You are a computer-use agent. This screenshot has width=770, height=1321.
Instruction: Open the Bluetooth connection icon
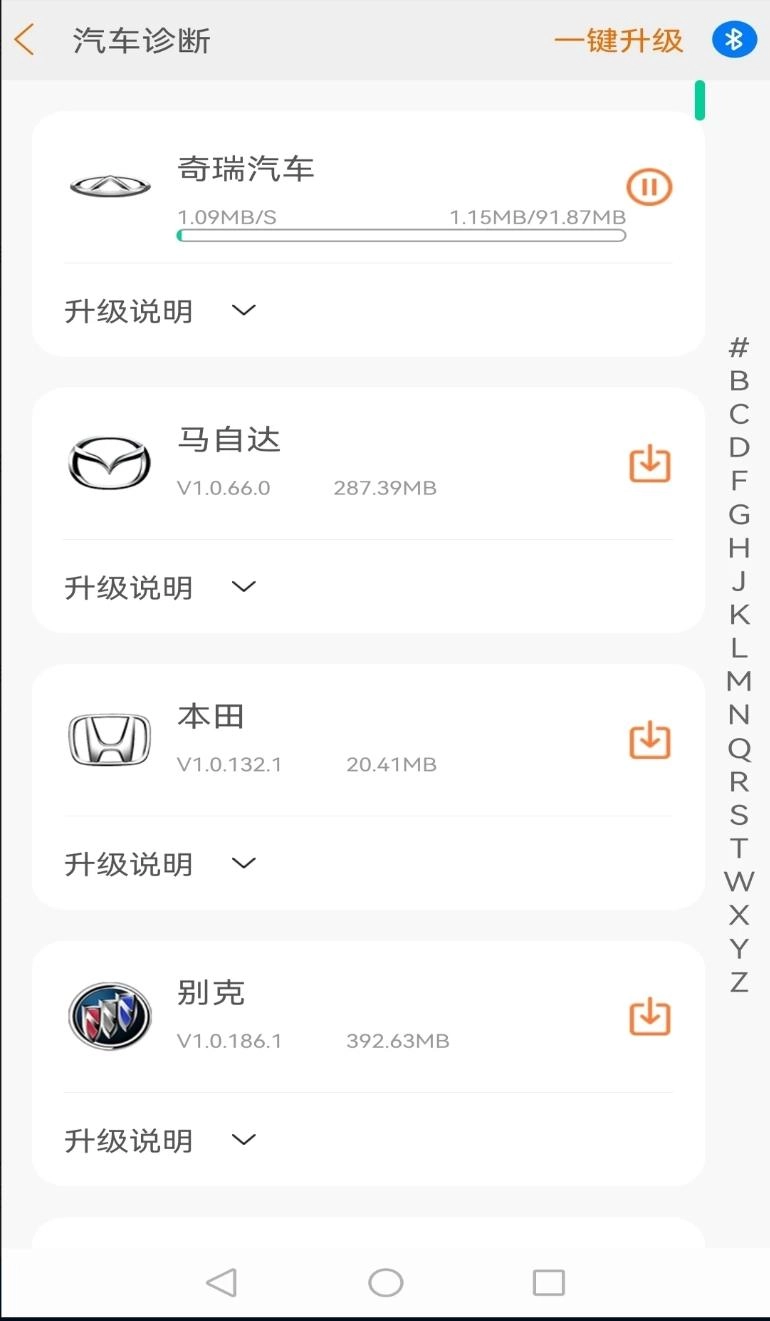(734, 40)
